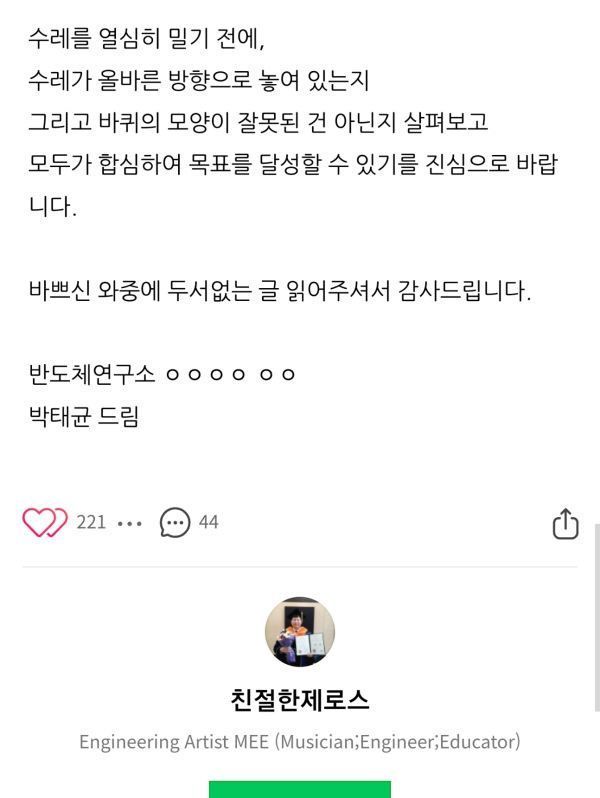Visit the 친절한제로스 author profile
The image size is (600, 798).
click(300, 699)
